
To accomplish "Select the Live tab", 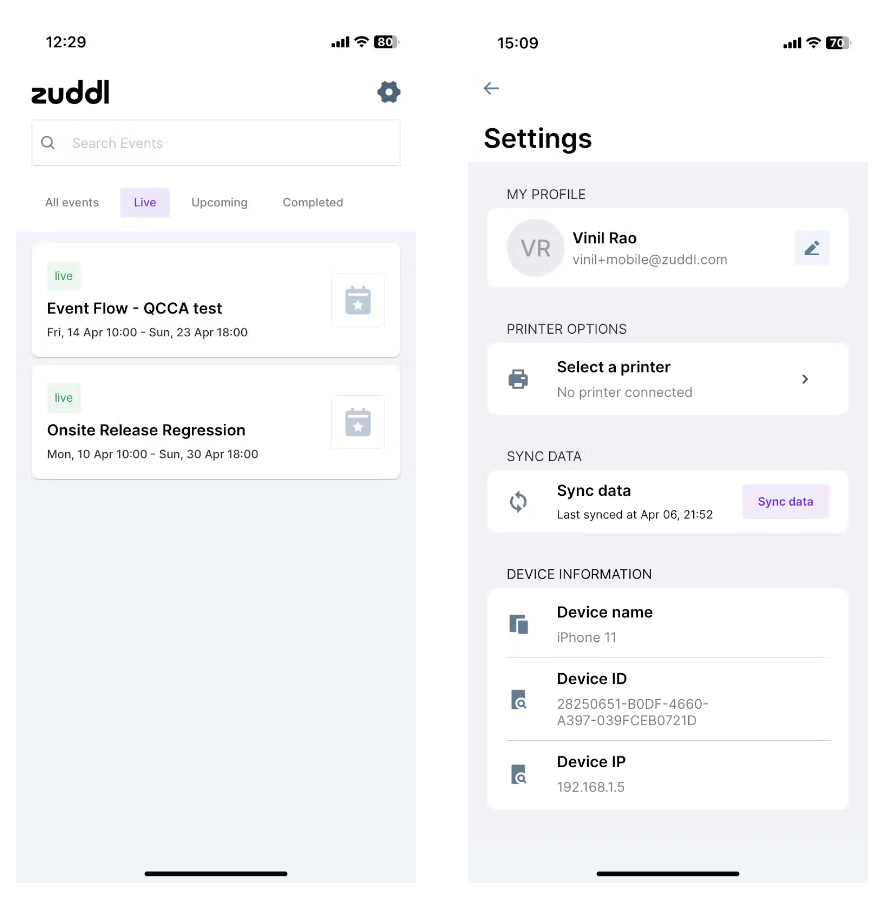I will 145,202.
